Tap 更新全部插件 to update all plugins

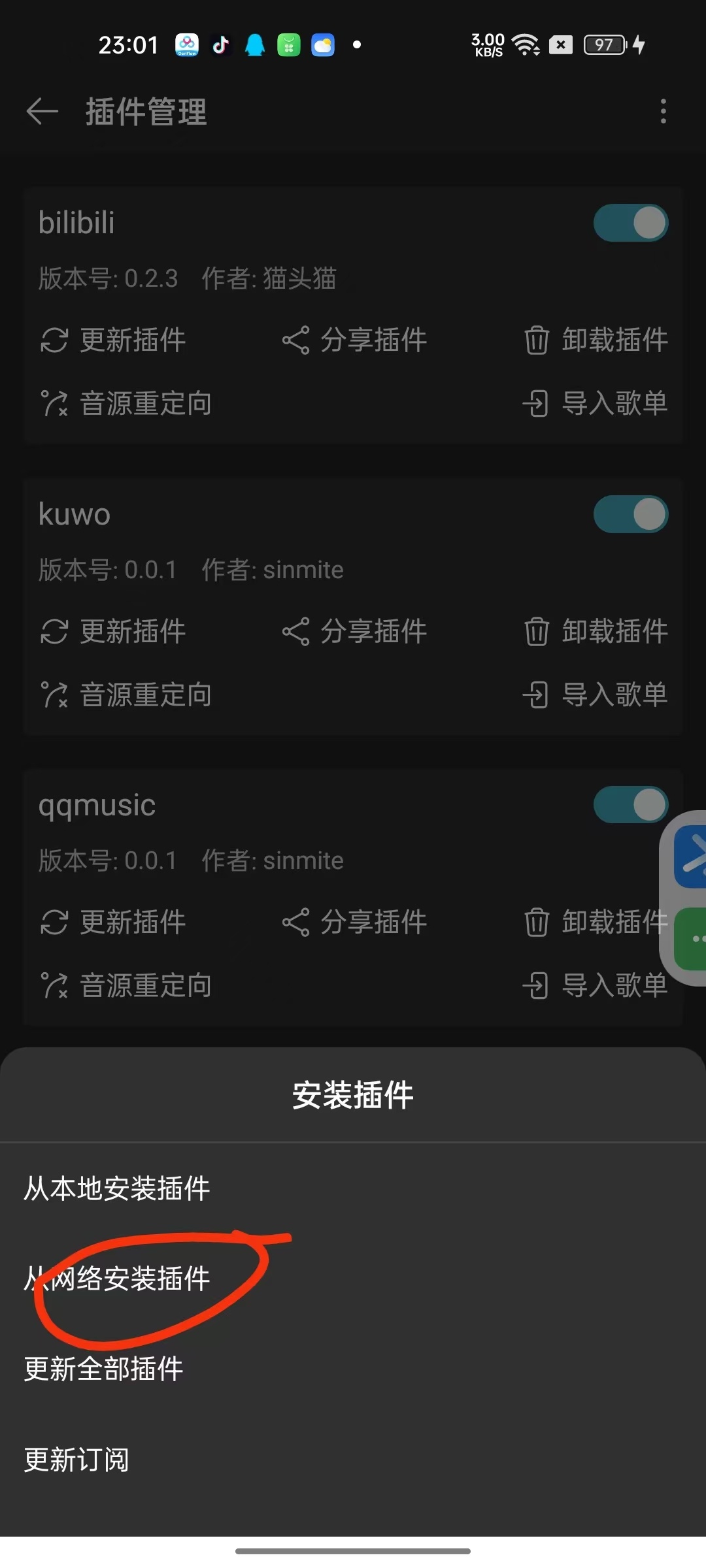103,1369
